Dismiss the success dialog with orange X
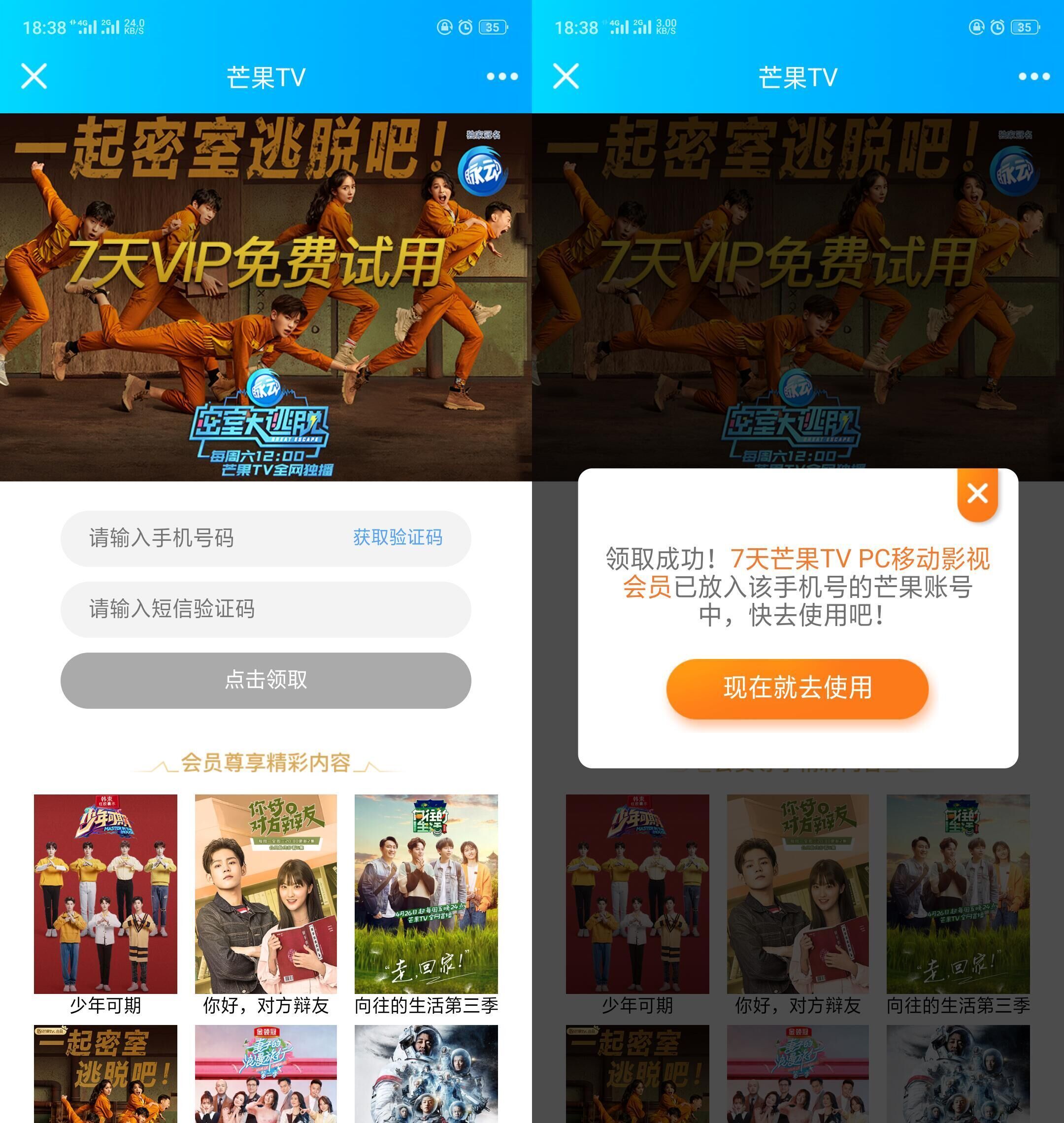1064x1123 pixels. pos(977,494)
